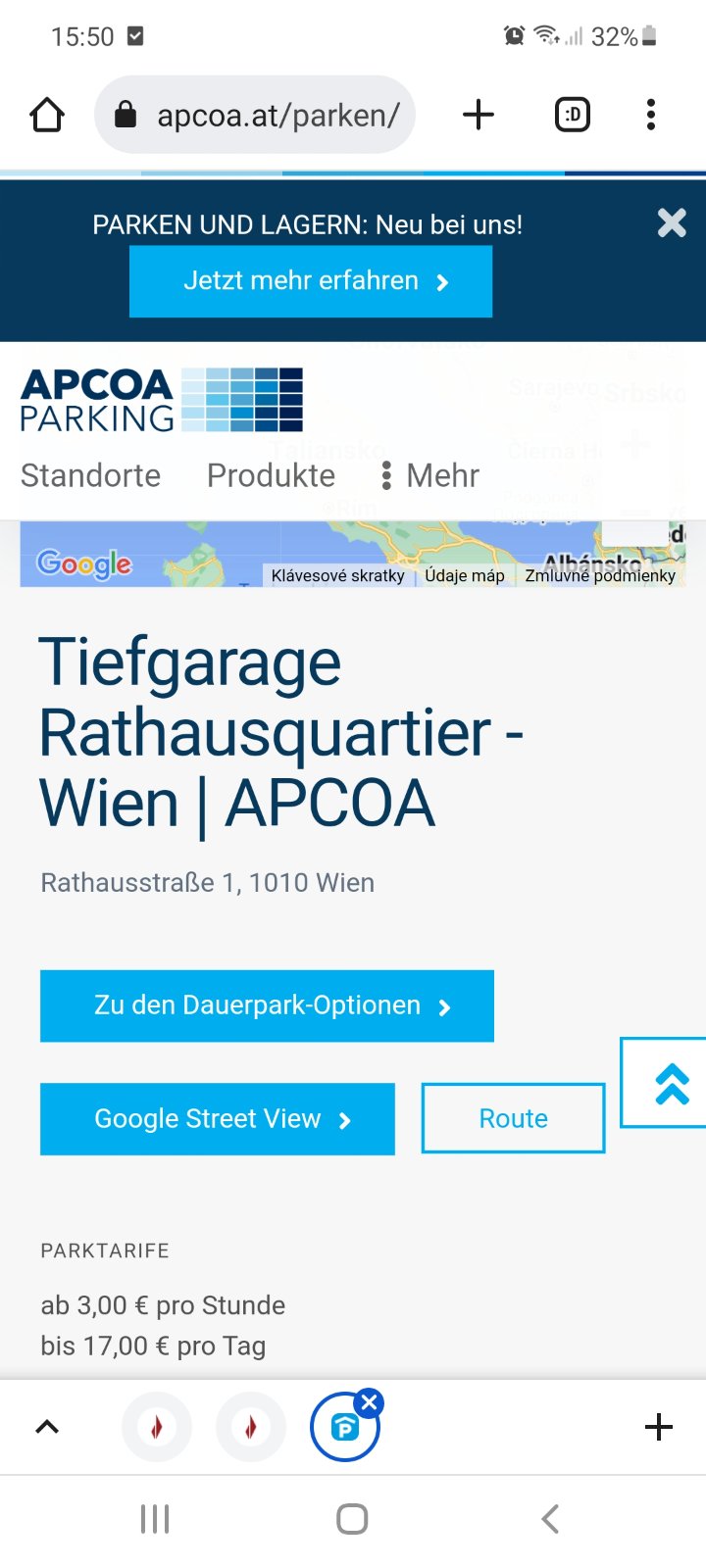Viewport: 706px width, 1568px height.
Task: Open the Standorte menu
Action: (x=90, y=475)
